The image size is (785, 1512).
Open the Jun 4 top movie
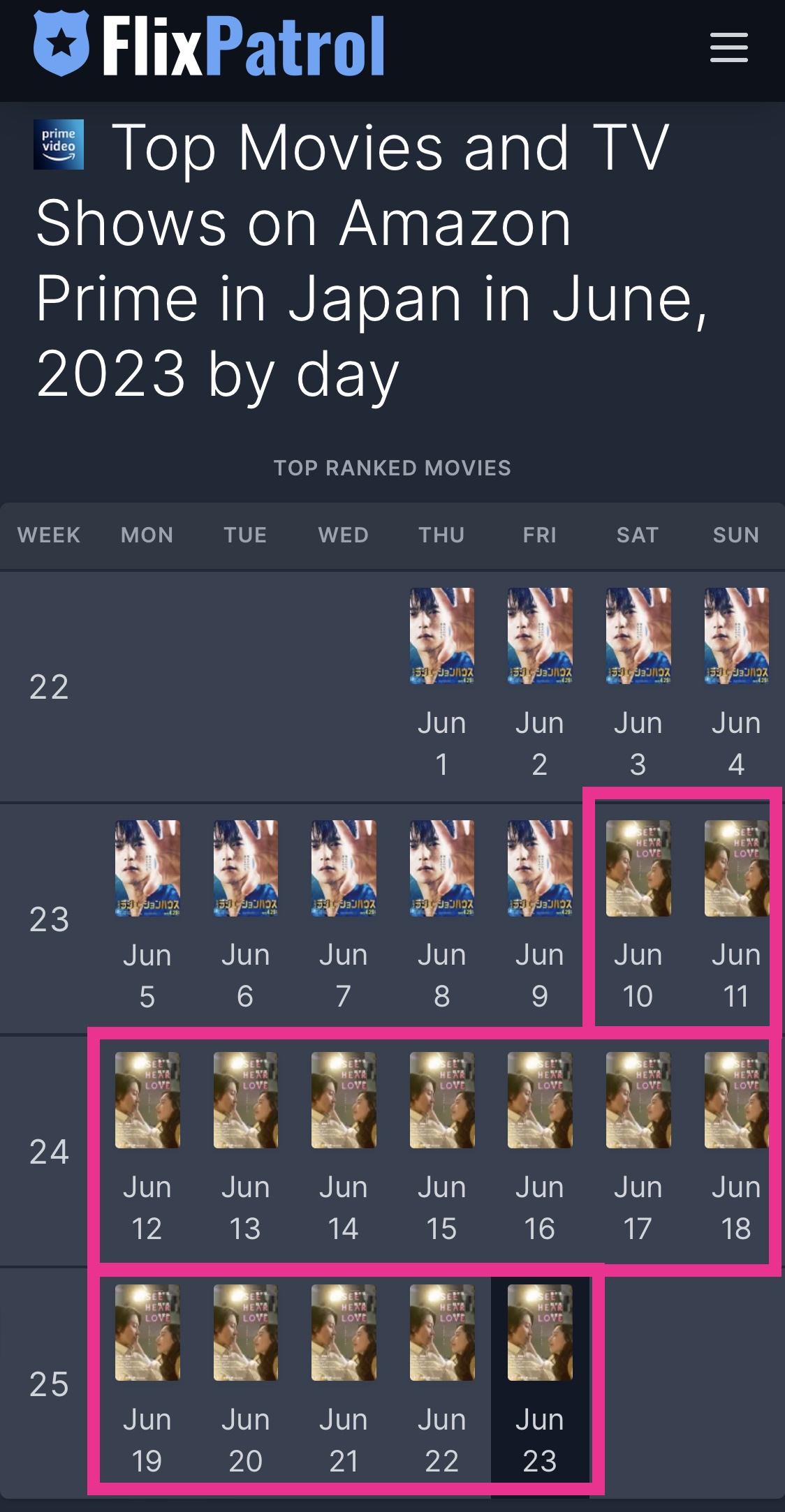click(x=736, y=636)
